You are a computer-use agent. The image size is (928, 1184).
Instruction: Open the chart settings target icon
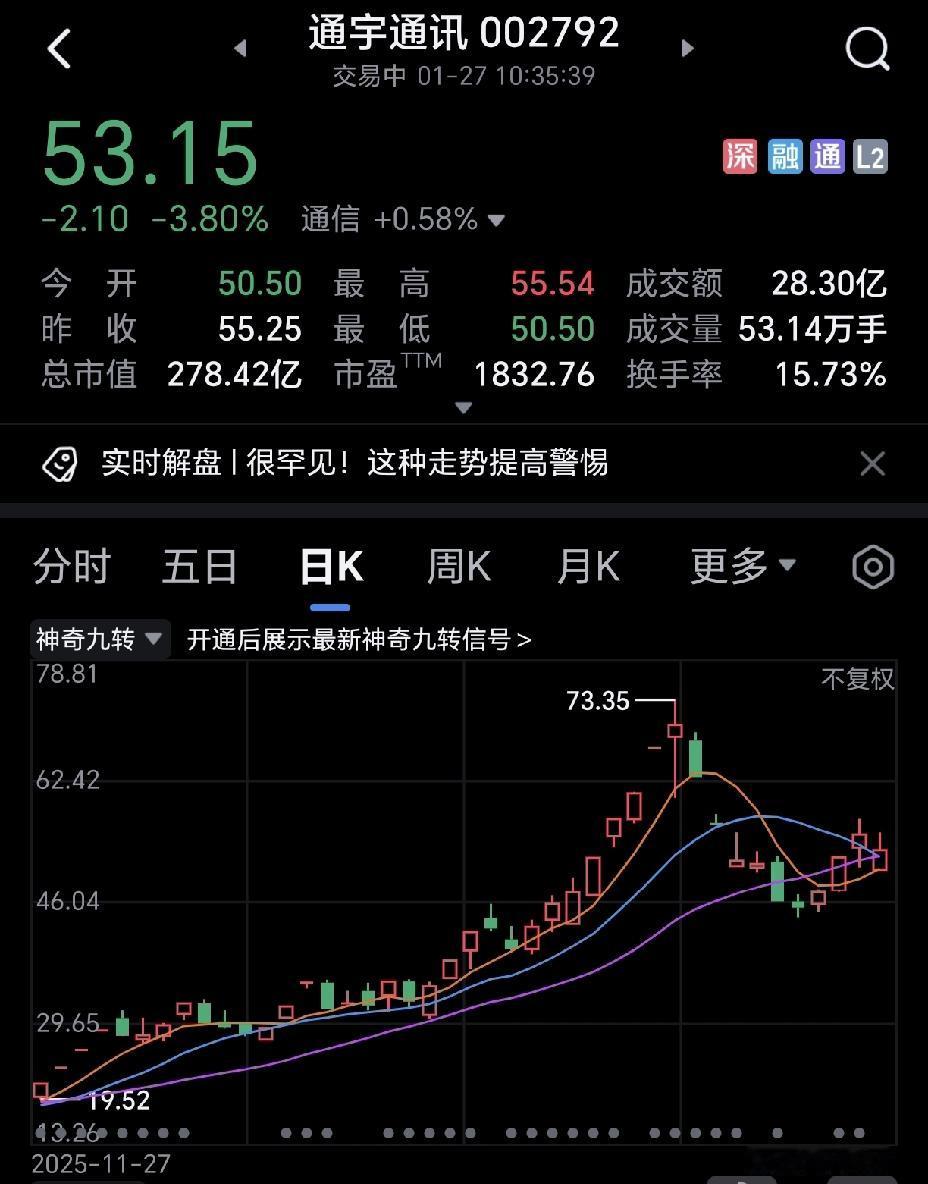[871, 567]
